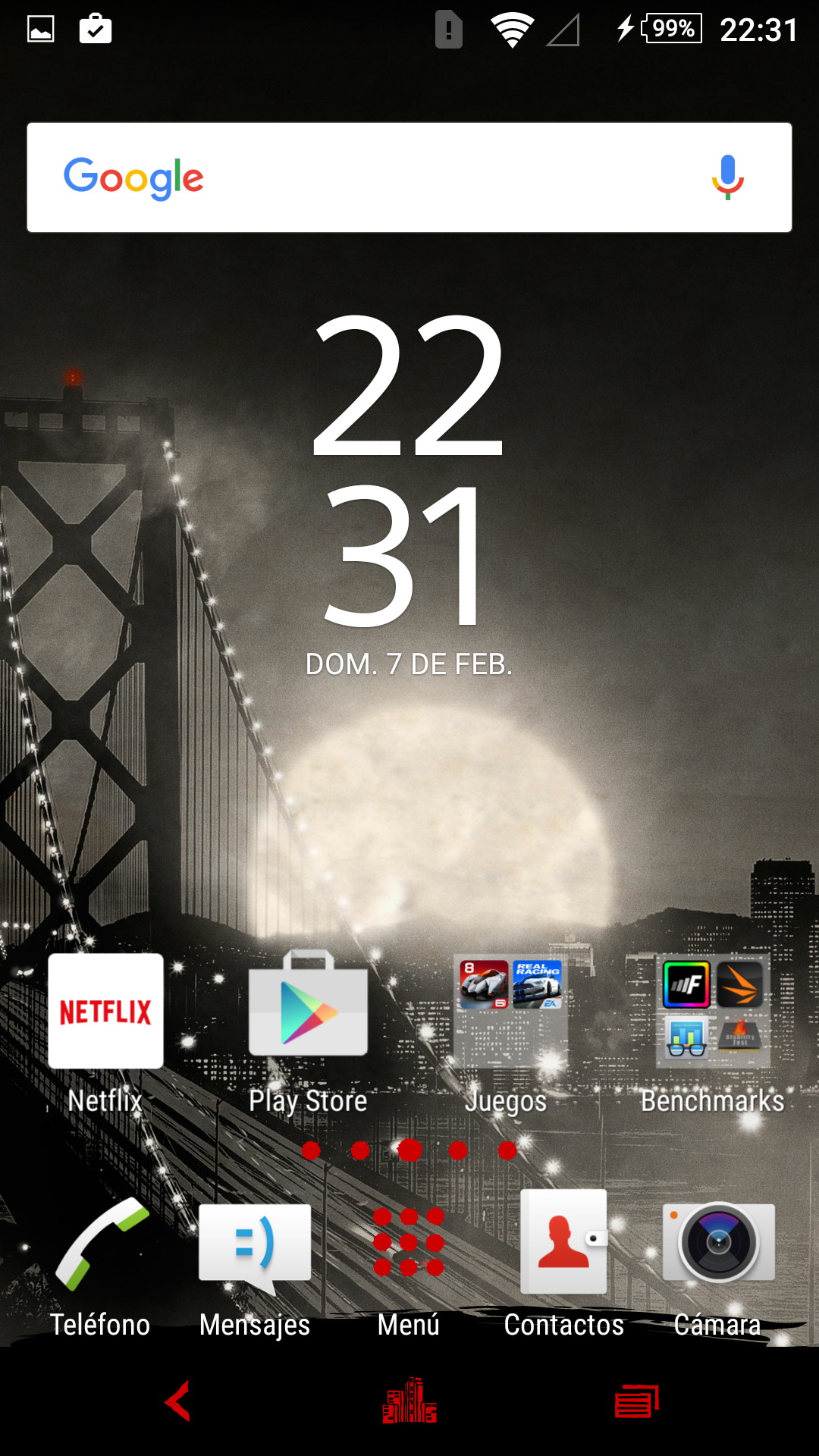Open Mensajes messaging app
819x1456 pixels.
tap(255, 1244)
